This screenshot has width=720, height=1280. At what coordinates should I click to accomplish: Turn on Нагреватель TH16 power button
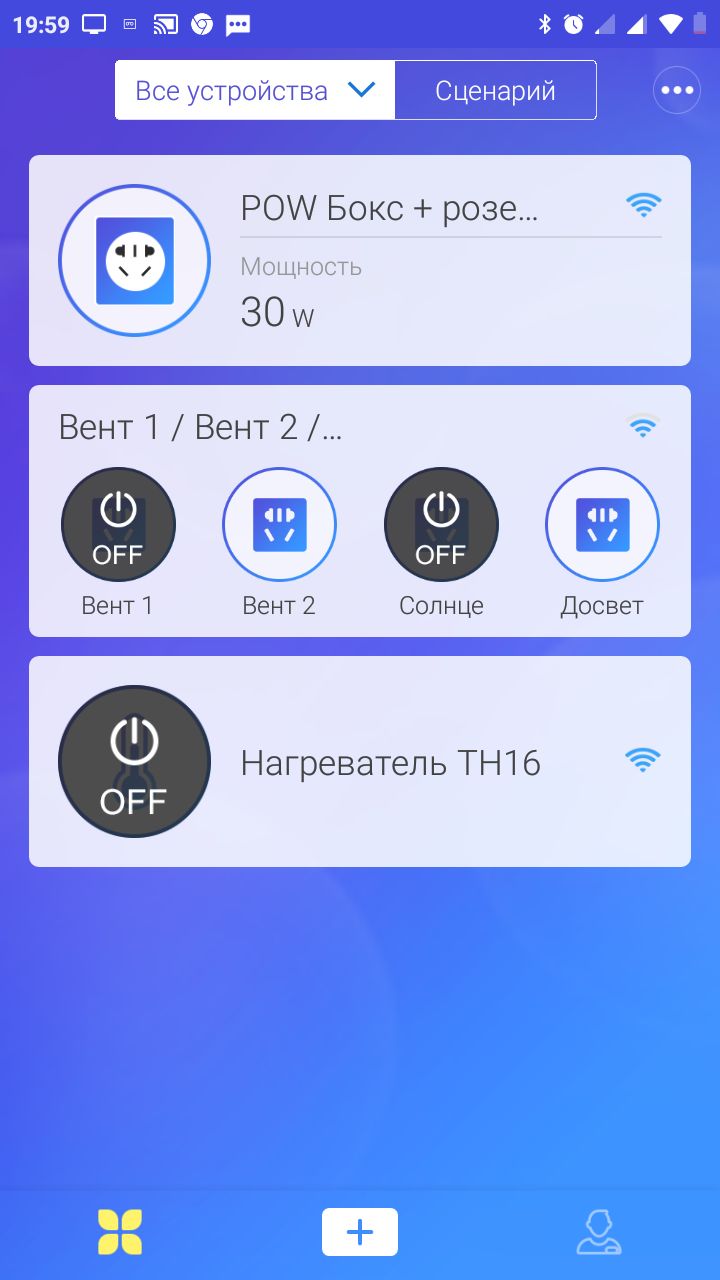pyautogui.click(x=134, y=762)
